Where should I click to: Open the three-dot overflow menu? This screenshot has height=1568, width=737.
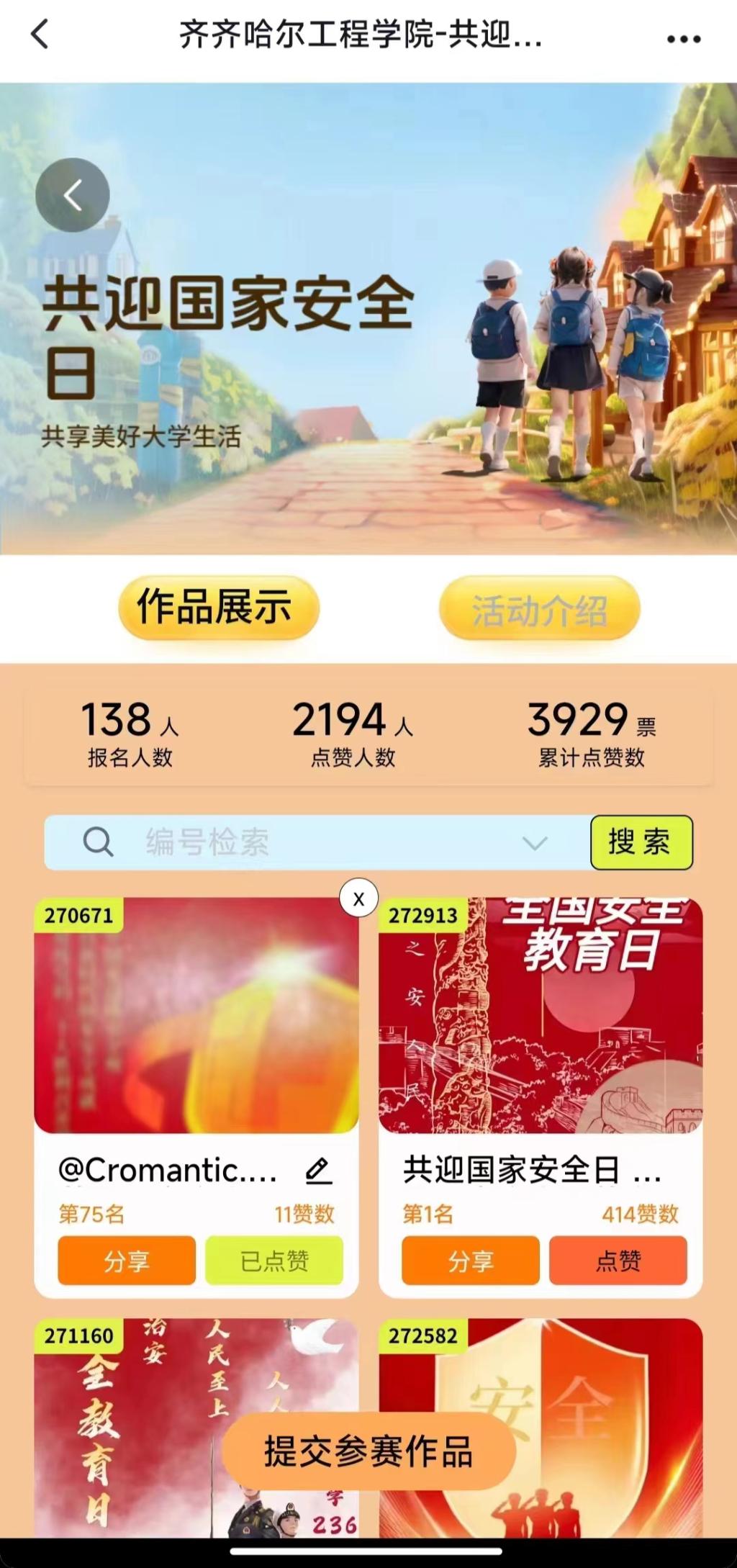[x=683, y=39]
